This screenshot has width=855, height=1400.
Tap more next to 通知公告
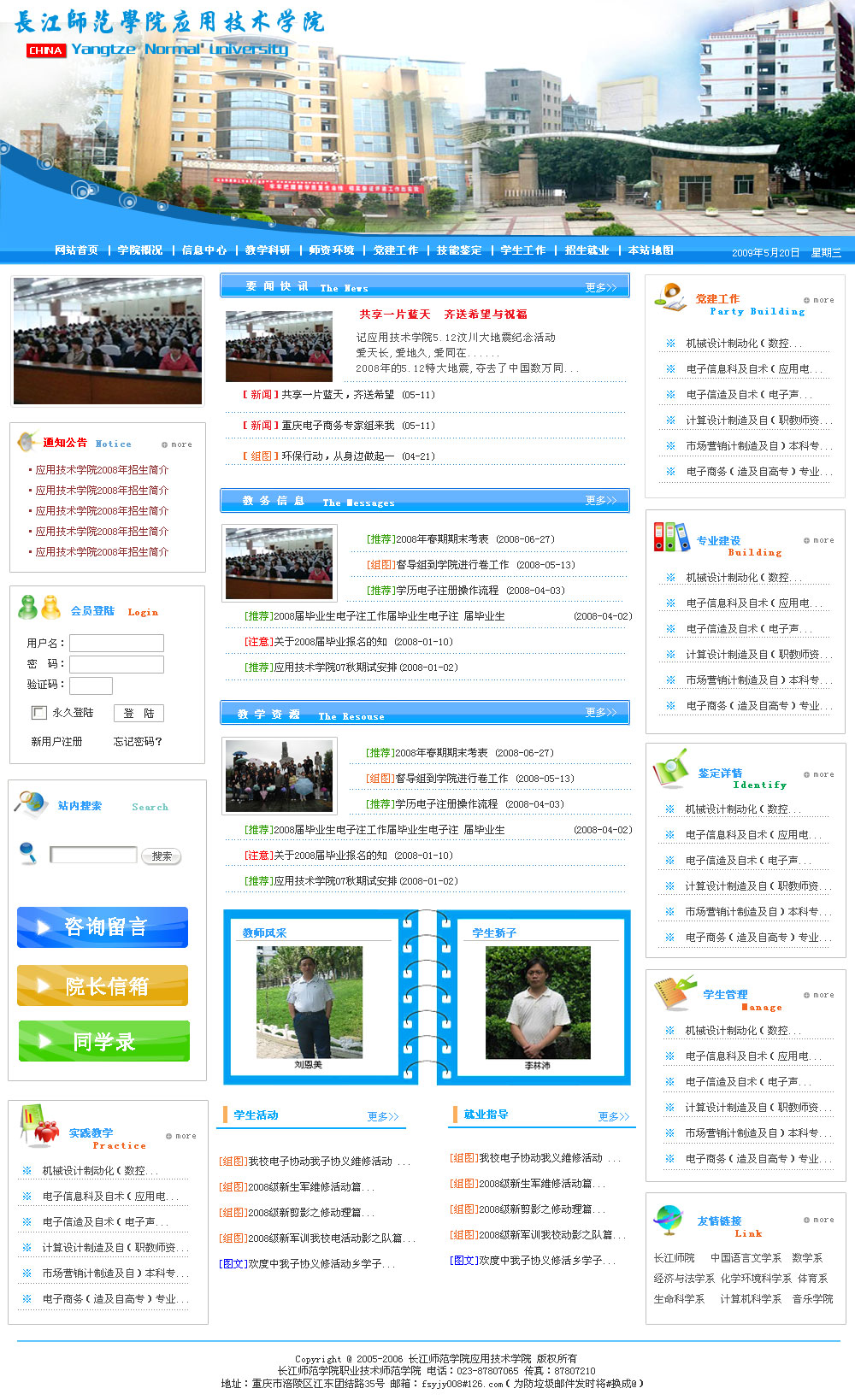click(x=177, y=444)
